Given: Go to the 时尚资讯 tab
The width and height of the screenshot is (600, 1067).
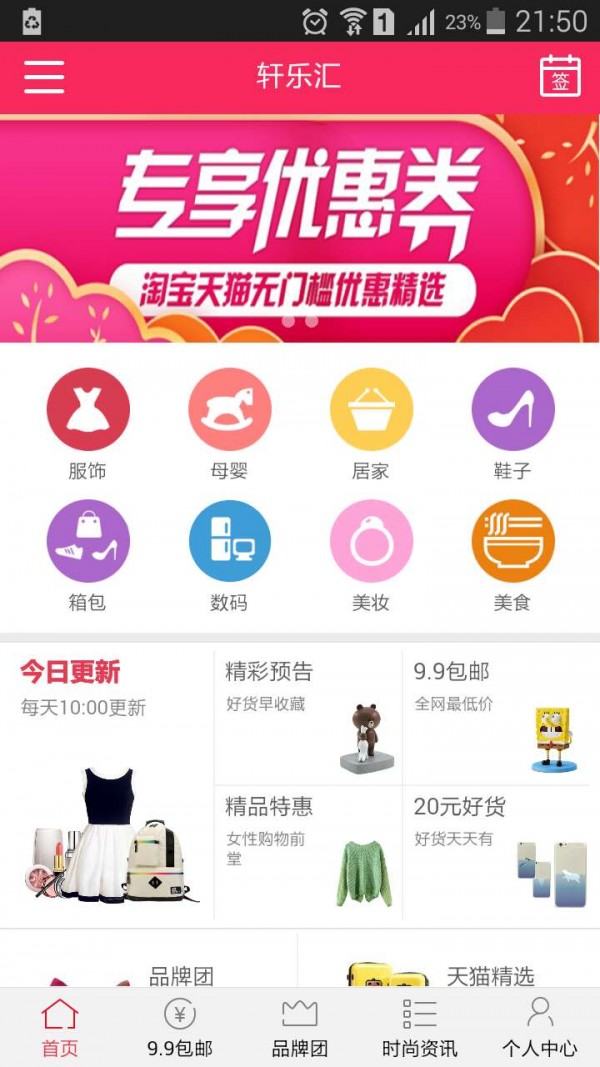Looking at the screenshot, I should [x=420, y=1028].
